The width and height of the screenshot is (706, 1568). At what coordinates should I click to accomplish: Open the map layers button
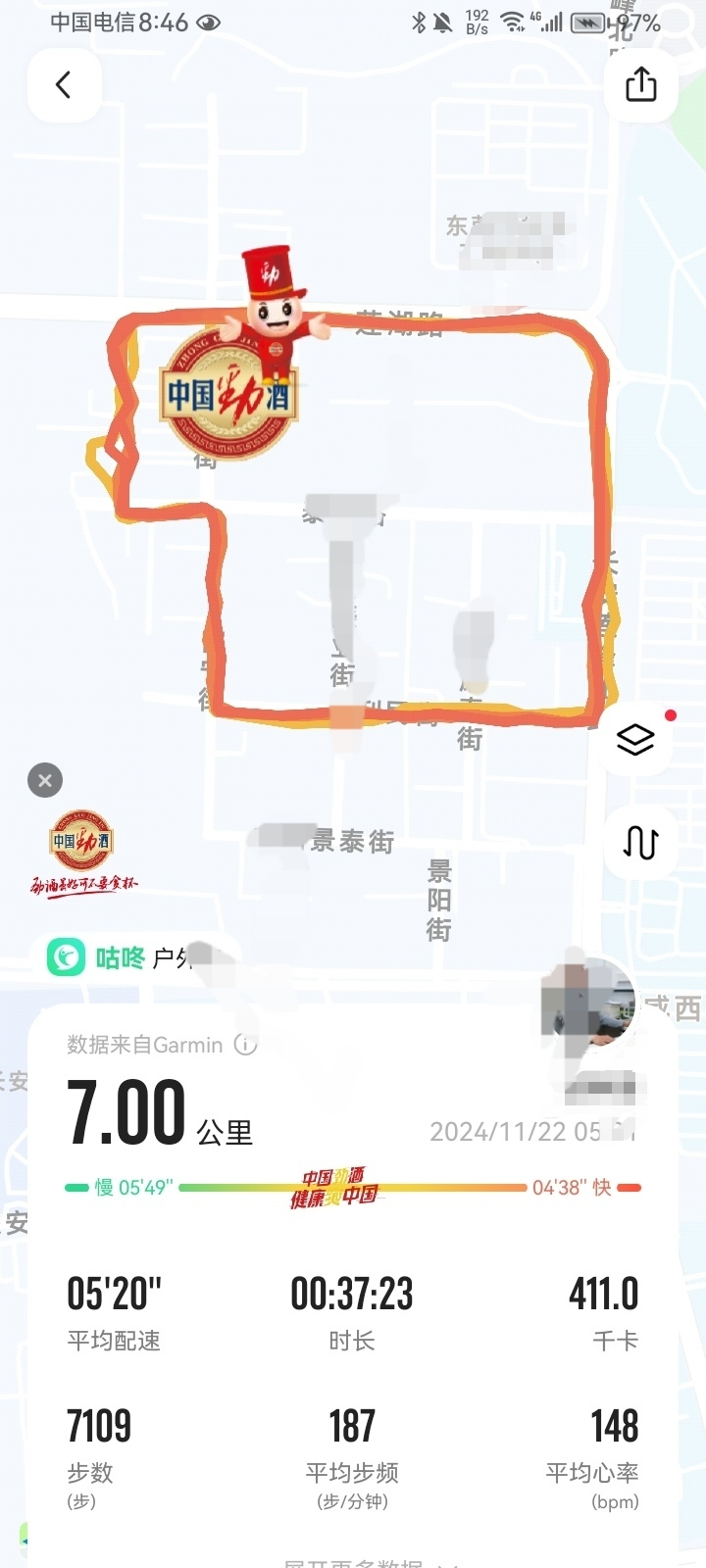pos(635,739)
